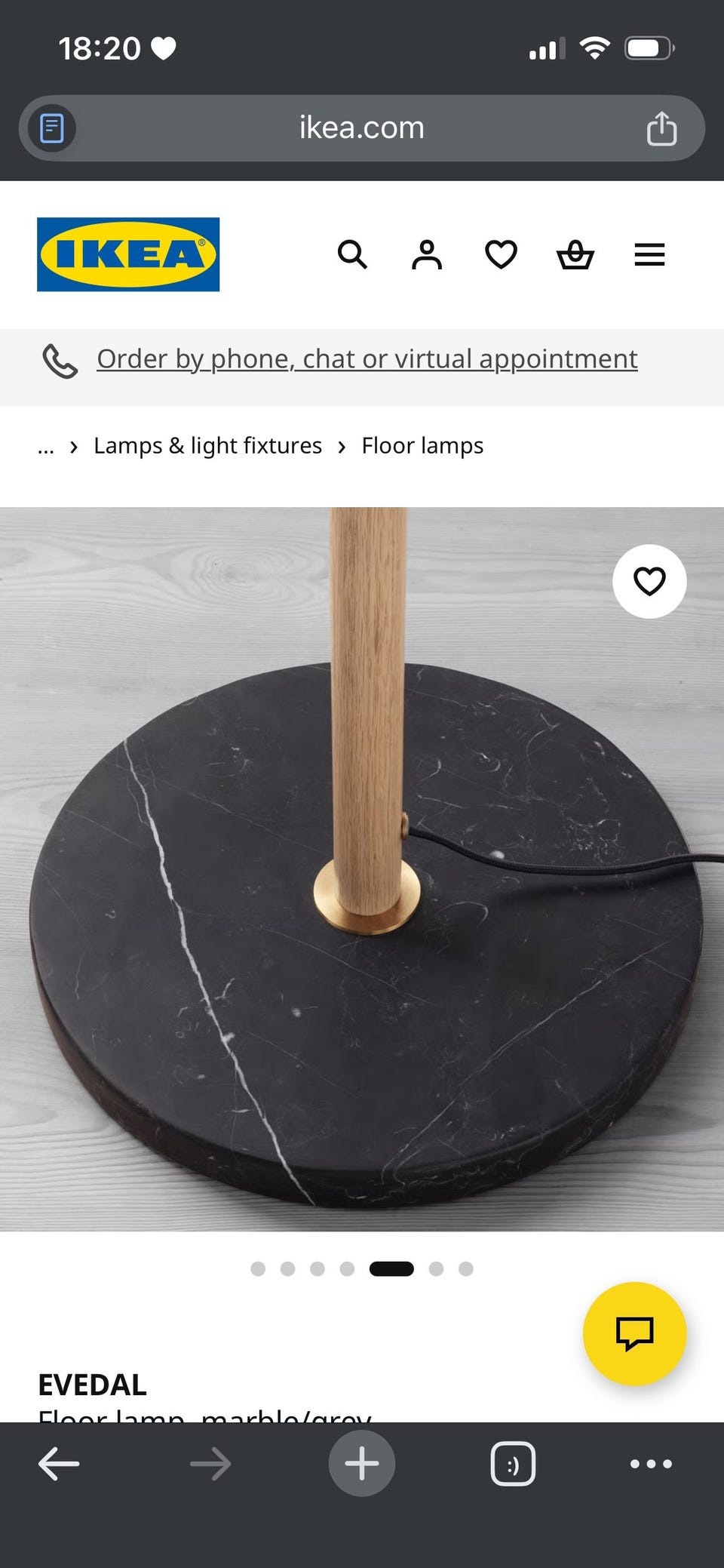
Task: Open the tab switcher
Action: (513, 1464)
